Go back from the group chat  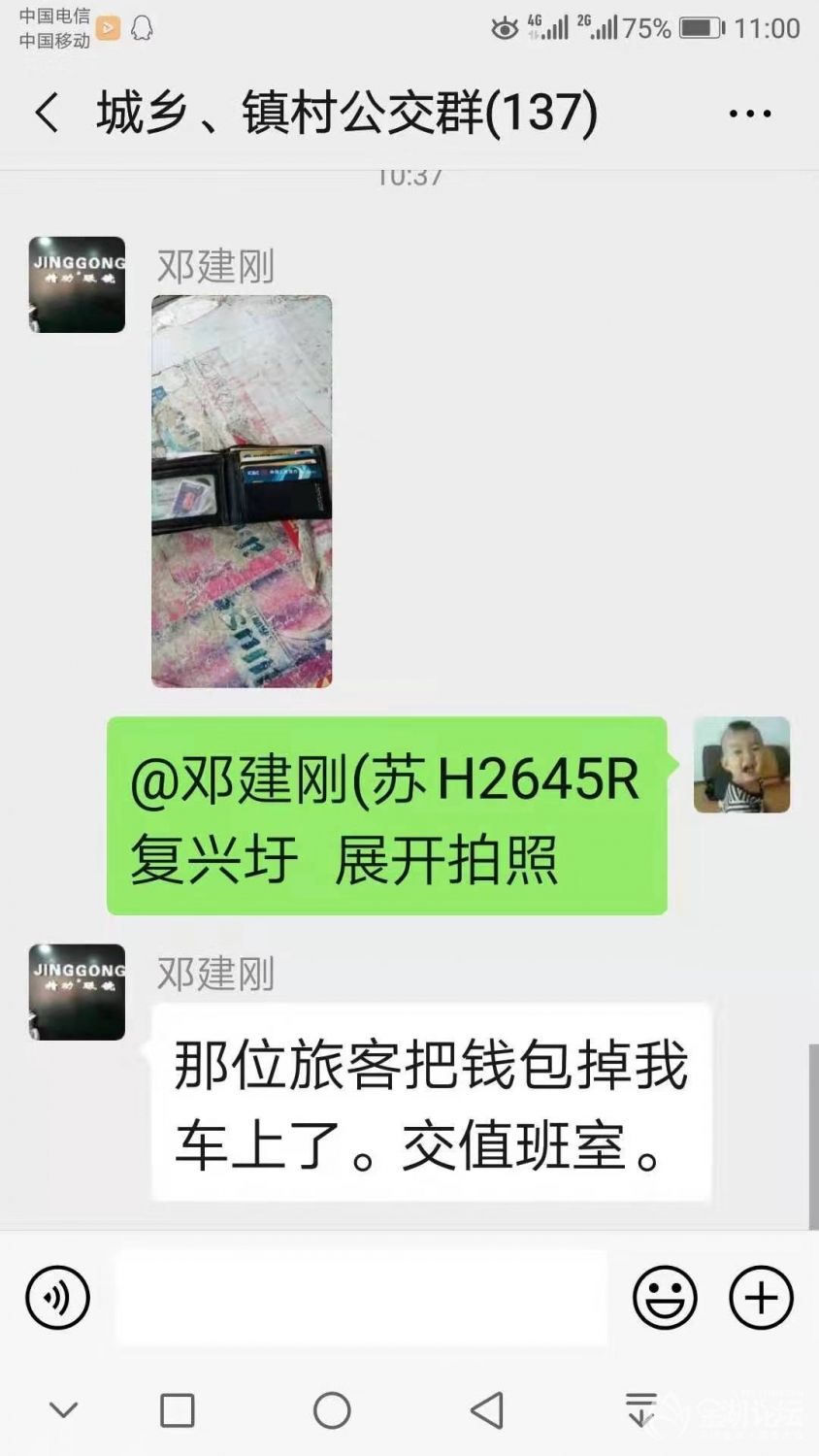coord(46,114)
